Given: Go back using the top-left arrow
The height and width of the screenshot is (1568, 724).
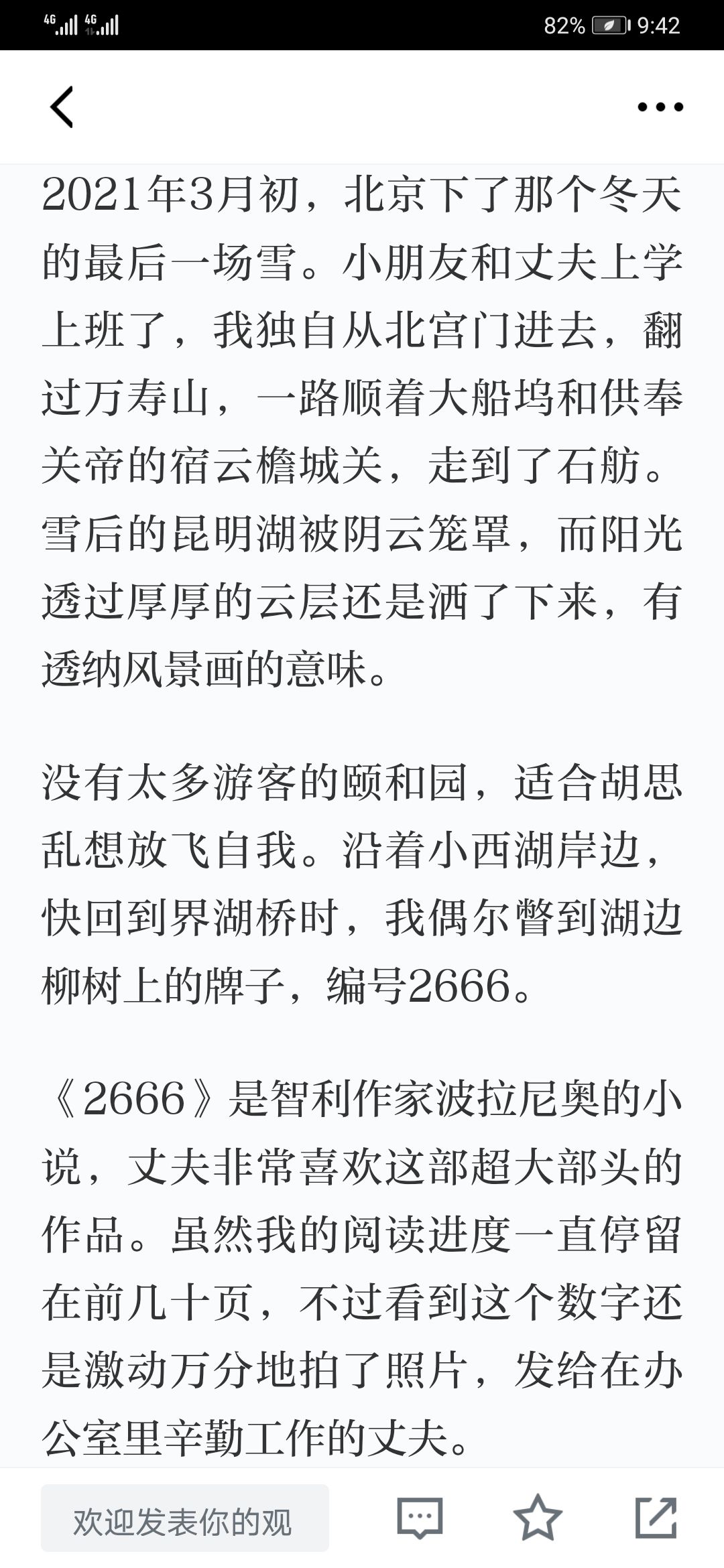Looking at the screenshot, I should coord(62,107).
